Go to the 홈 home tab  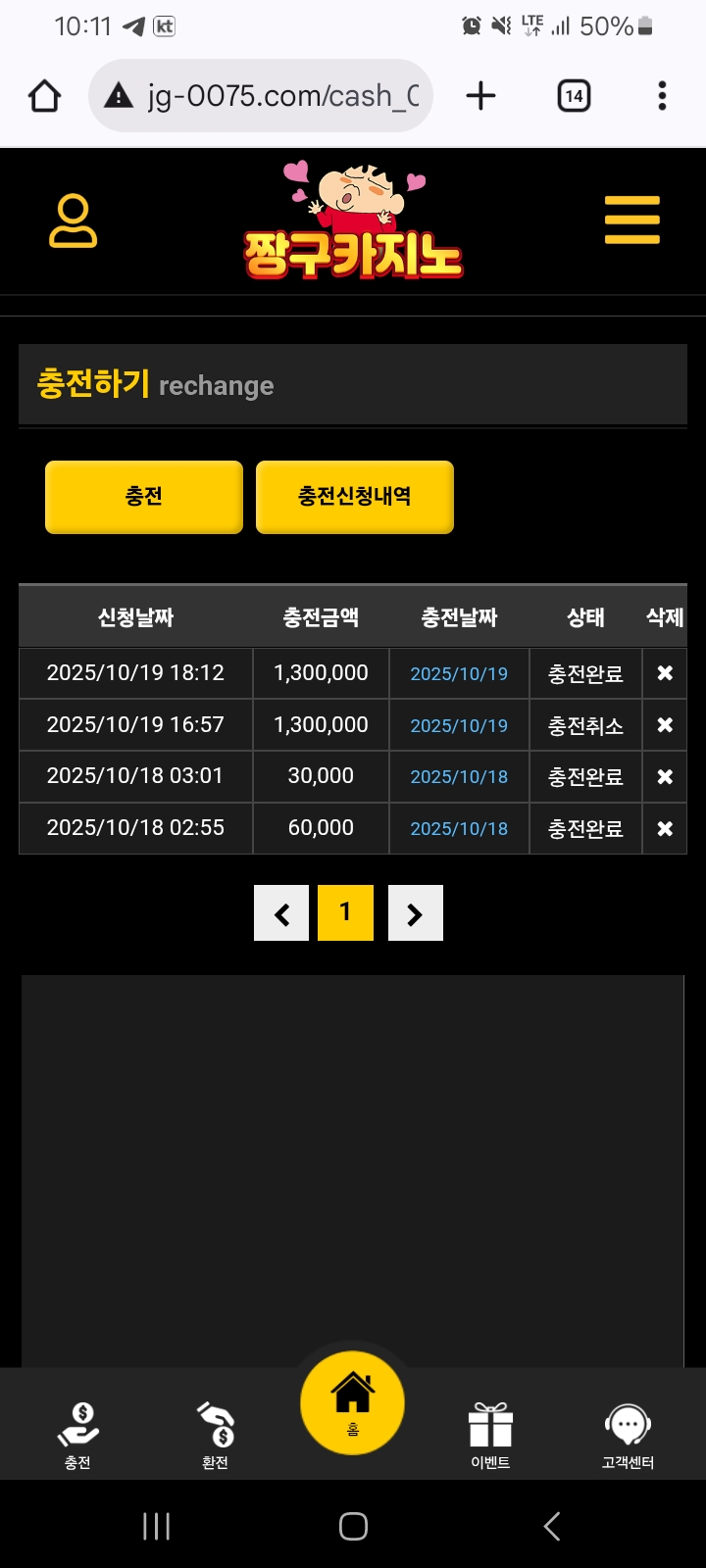353,1402
